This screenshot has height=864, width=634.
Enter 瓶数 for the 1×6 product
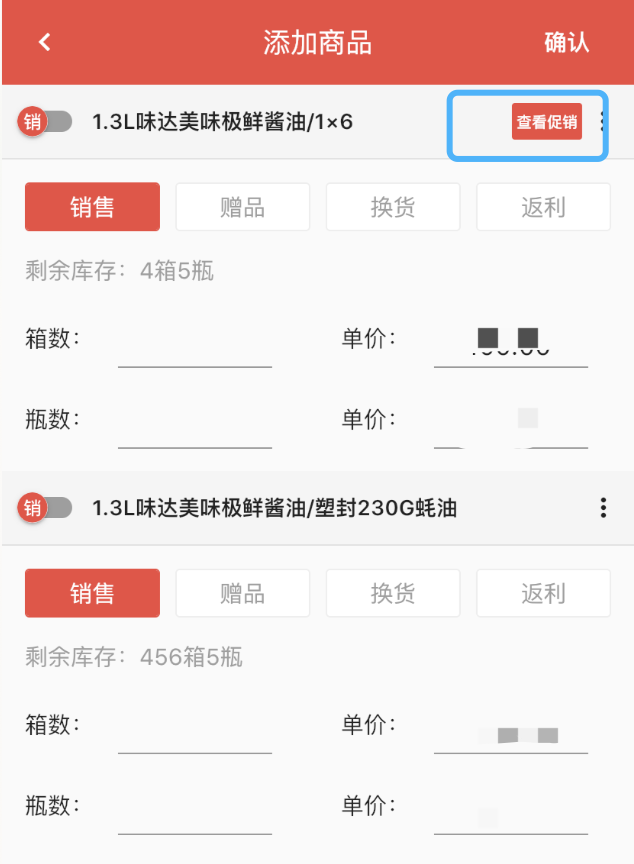(195, 425)
